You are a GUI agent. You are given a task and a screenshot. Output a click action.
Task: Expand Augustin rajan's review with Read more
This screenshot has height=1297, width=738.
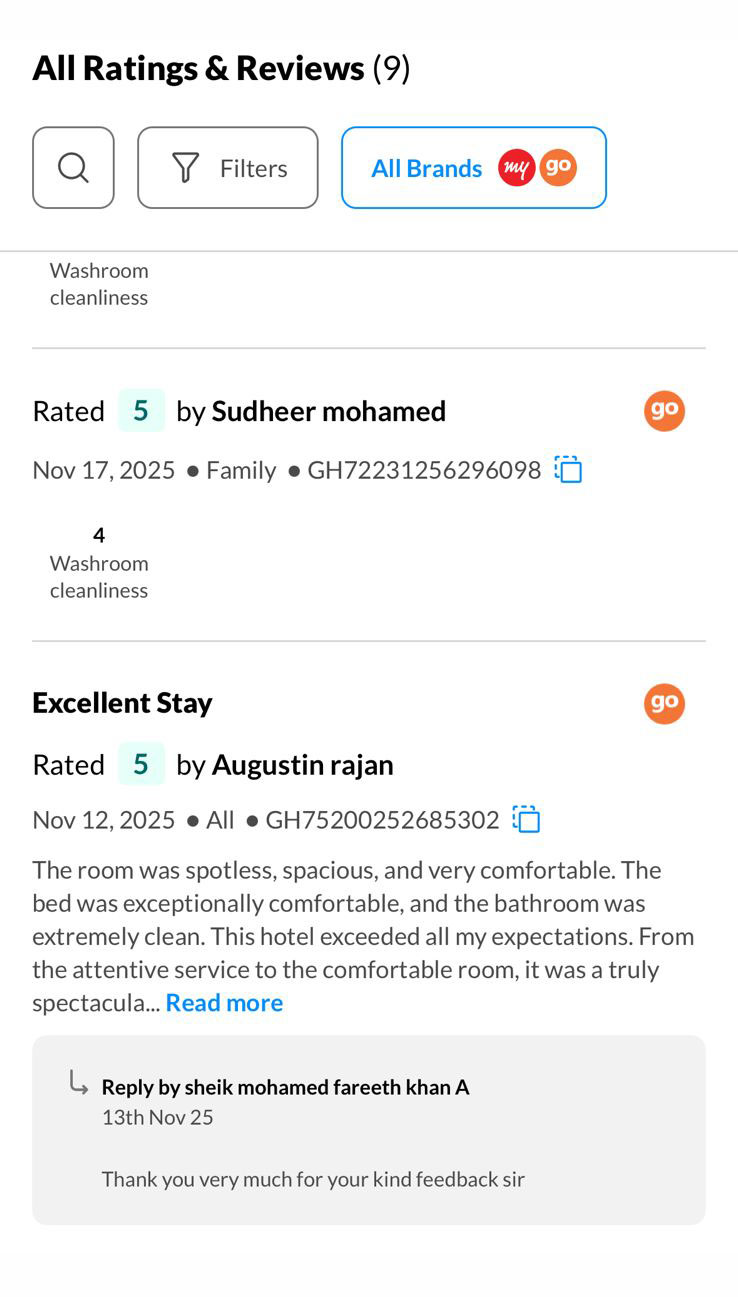[224, 1003]
